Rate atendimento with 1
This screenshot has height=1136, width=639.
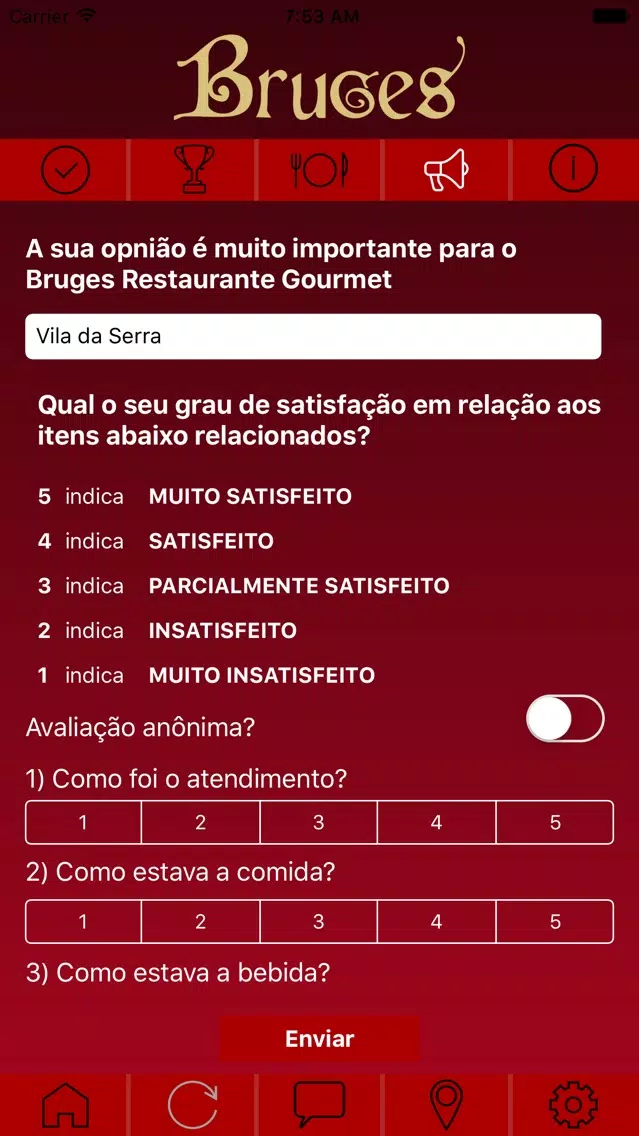(x=83, y=822)
